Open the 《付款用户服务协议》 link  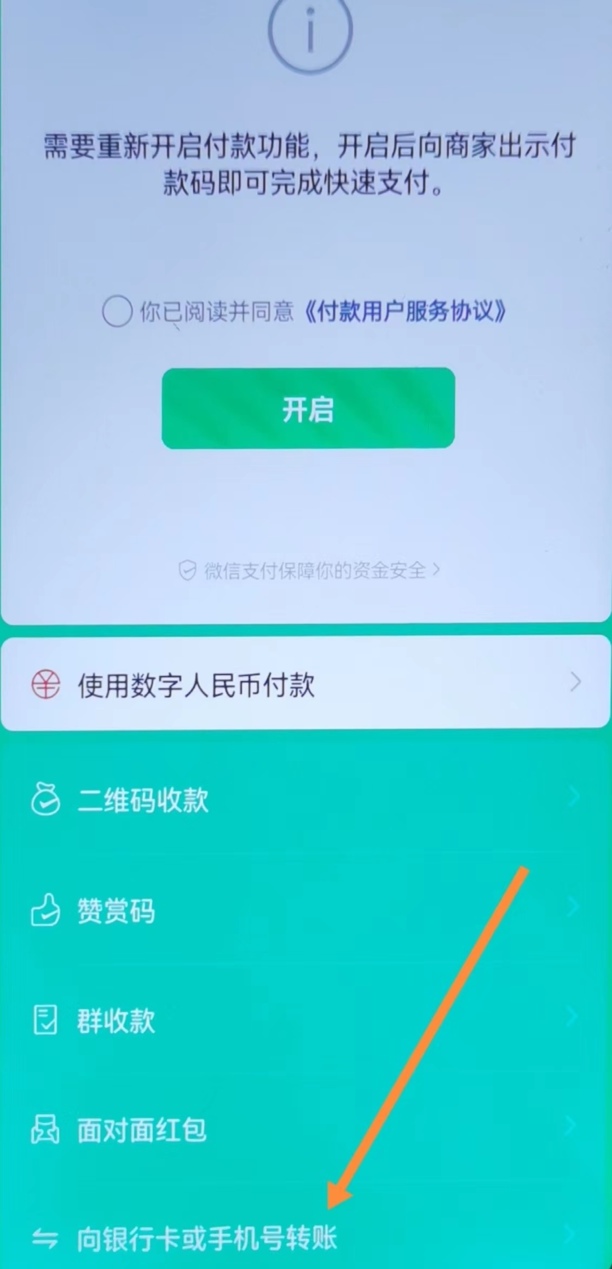coord(404,312)
